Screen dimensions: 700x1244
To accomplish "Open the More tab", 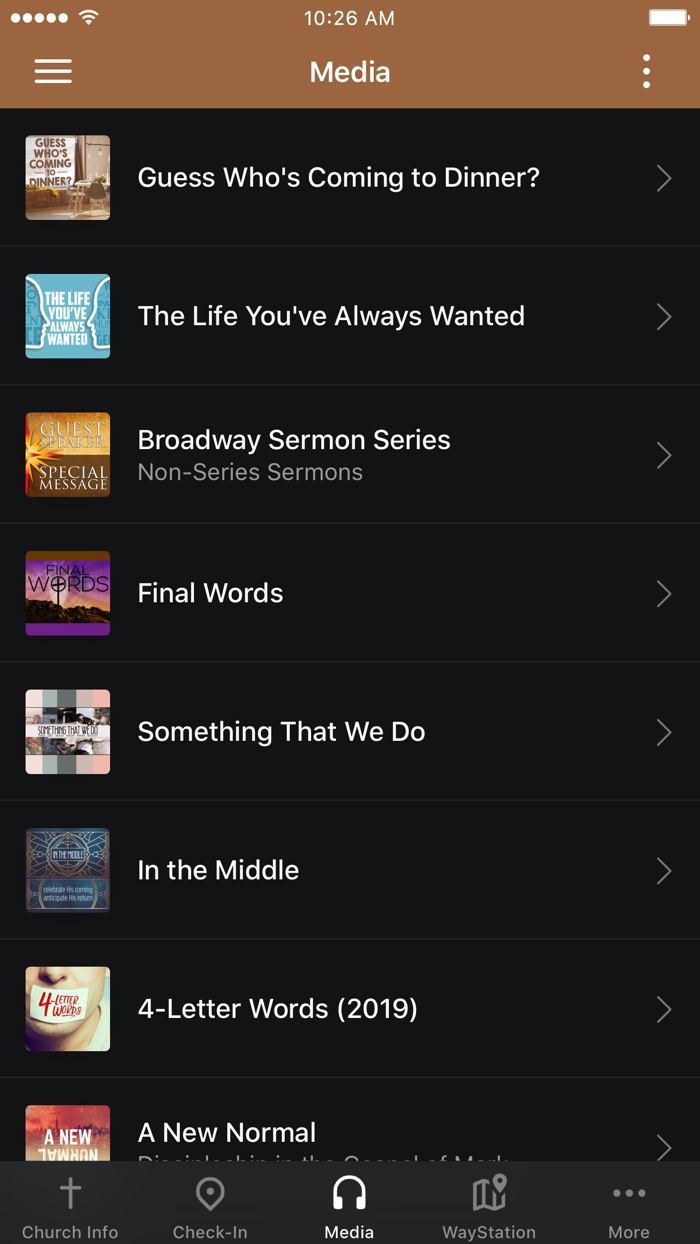I will pos(629,1205).
